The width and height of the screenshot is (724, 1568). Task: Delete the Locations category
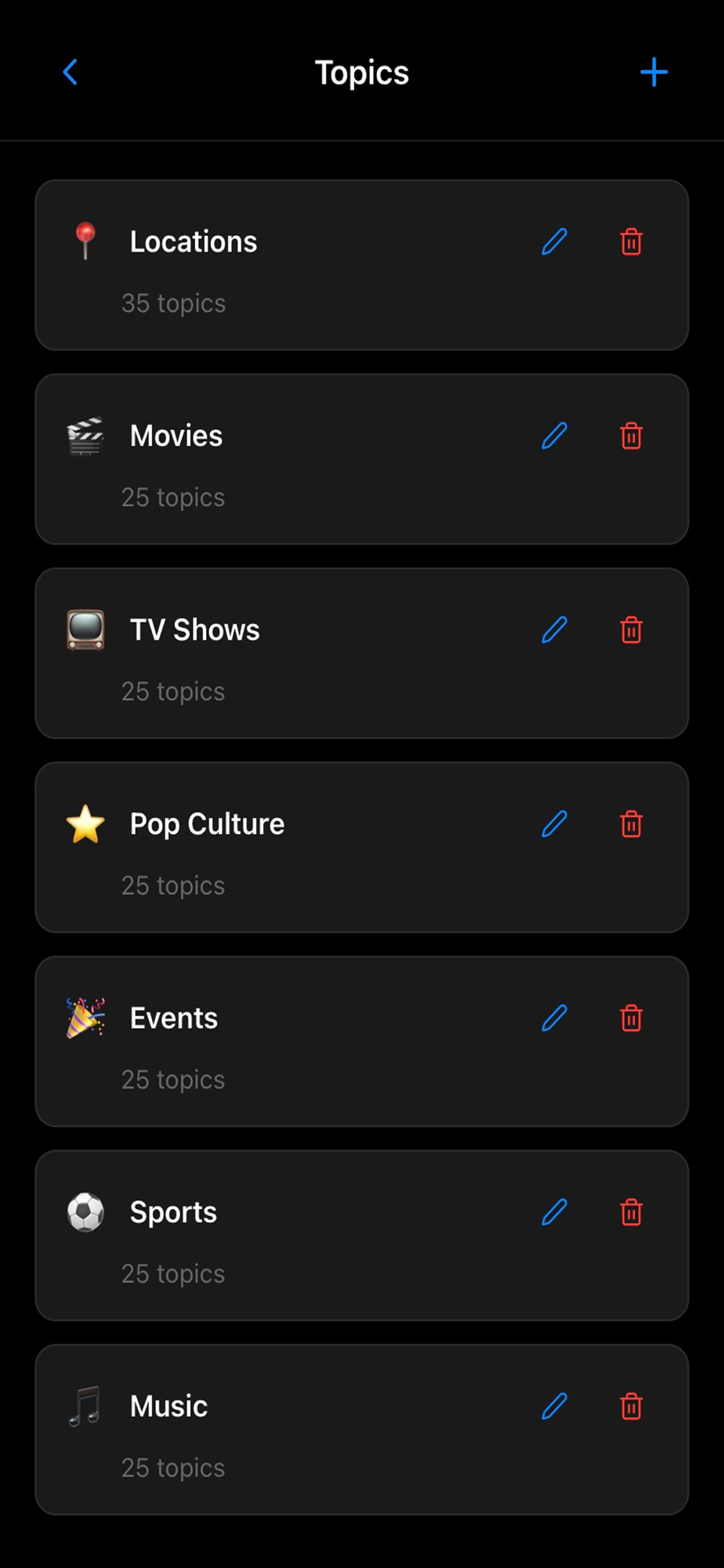[631, 241]
